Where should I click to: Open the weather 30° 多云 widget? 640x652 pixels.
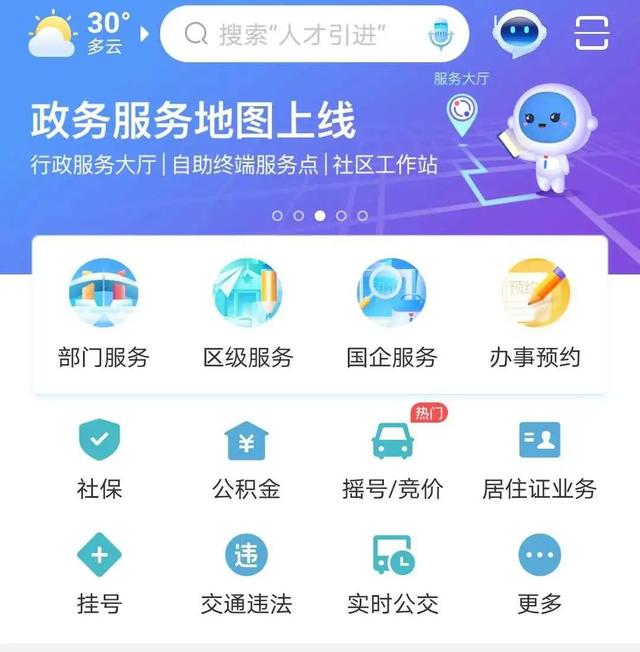pos(80,33)
